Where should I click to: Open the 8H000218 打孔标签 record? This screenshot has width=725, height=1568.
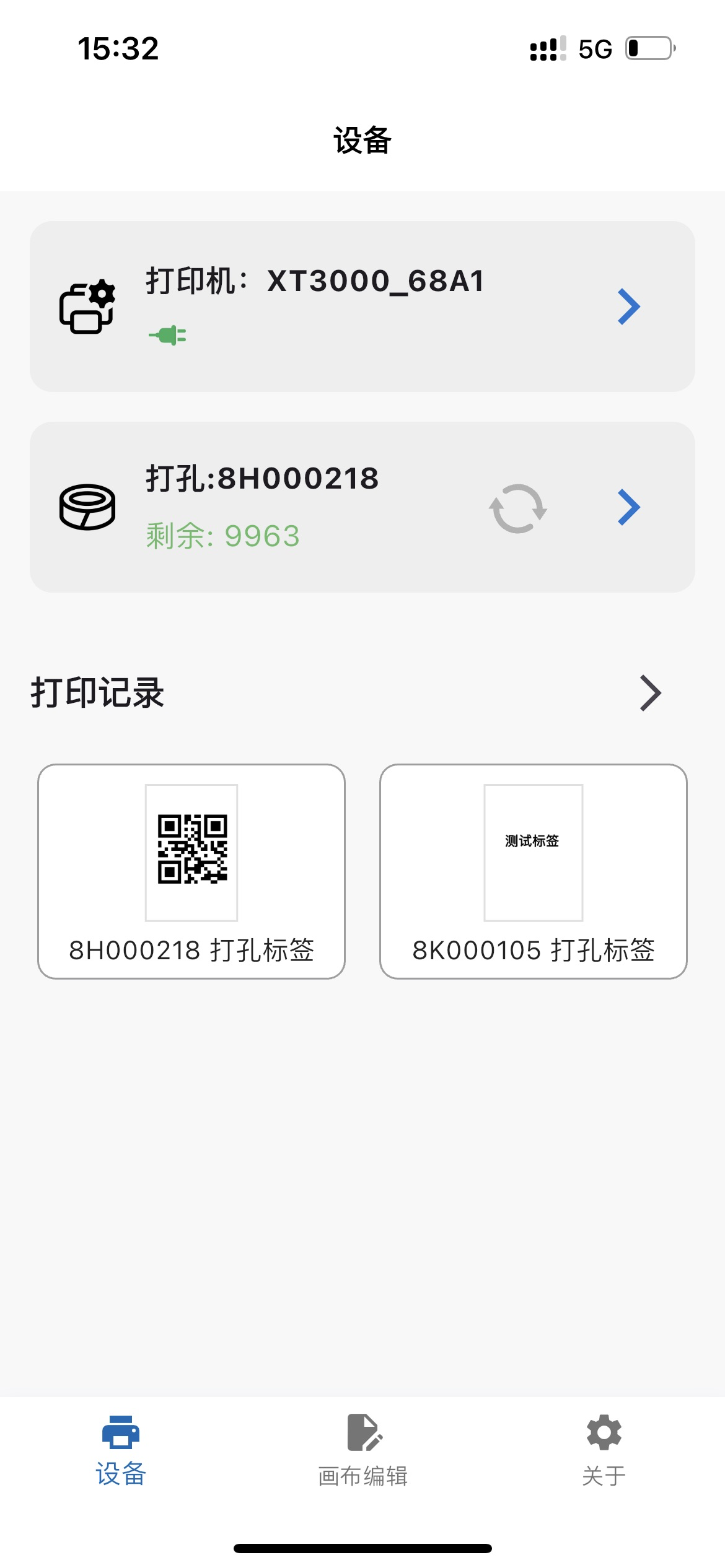(191, 871)
